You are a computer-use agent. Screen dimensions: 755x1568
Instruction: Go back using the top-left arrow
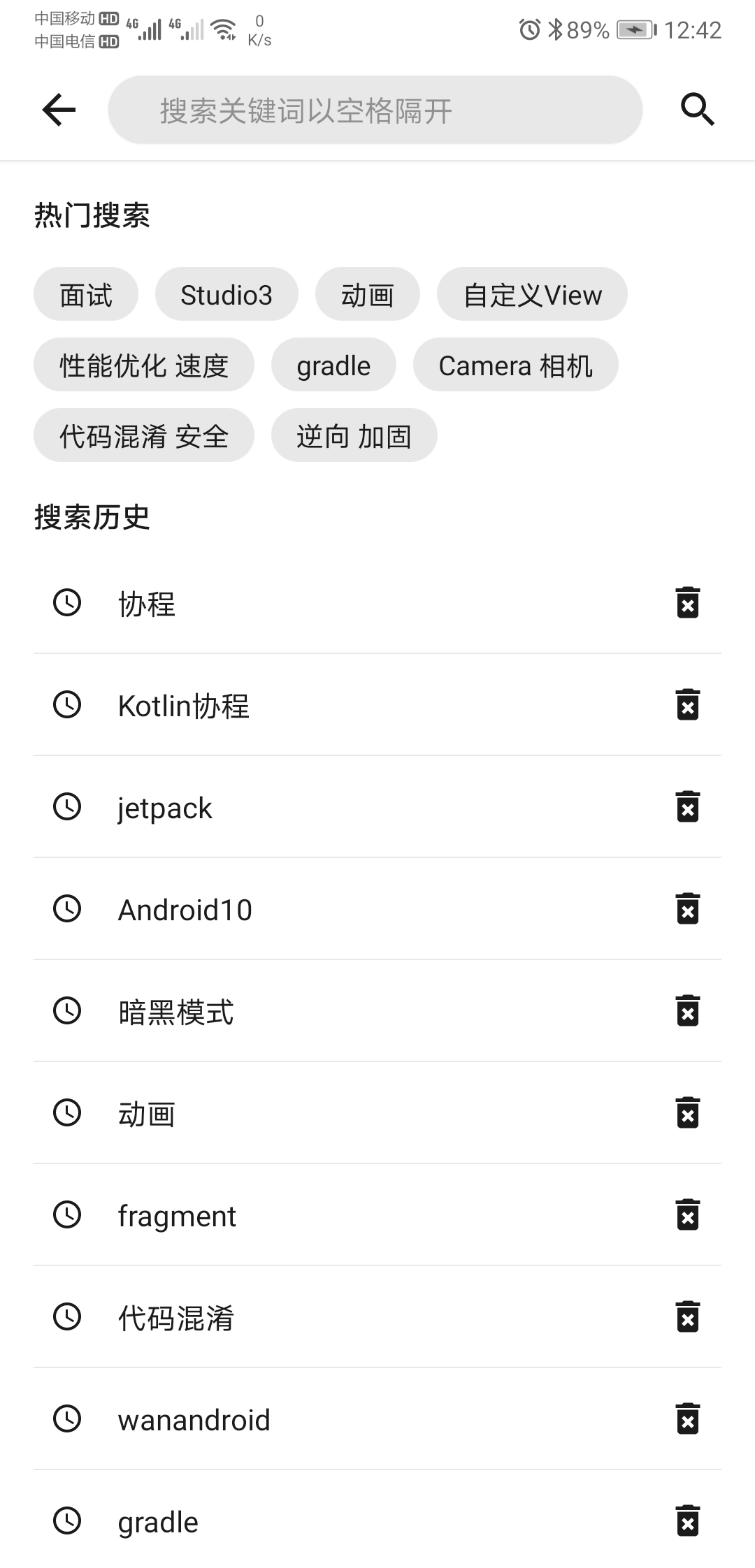point(59,110)
